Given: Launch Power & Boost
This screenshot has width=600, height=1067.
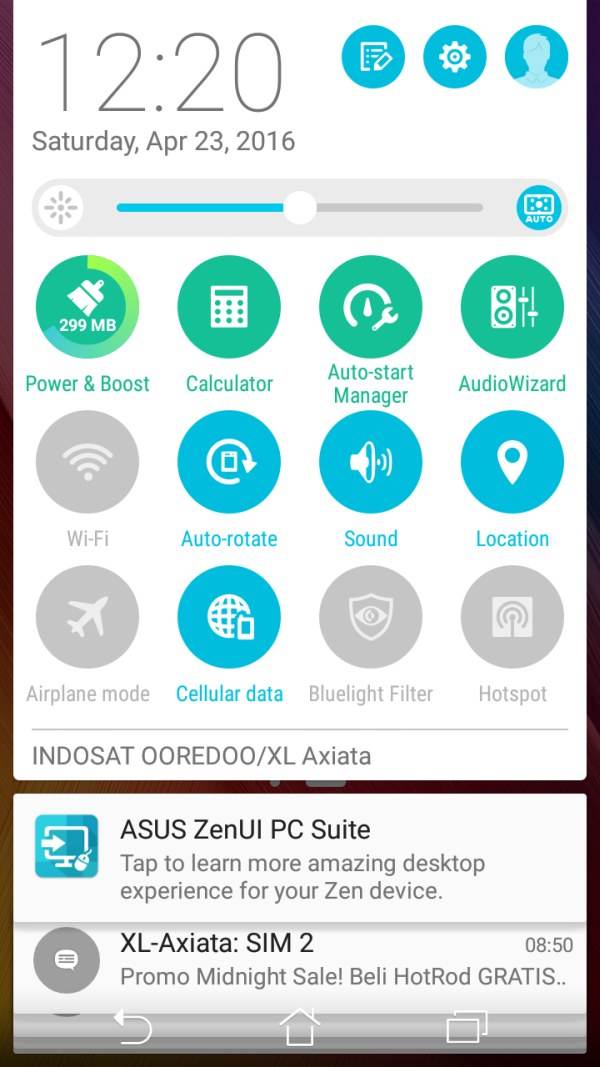Looking at the screenshot, I should (x=87, y=307).
